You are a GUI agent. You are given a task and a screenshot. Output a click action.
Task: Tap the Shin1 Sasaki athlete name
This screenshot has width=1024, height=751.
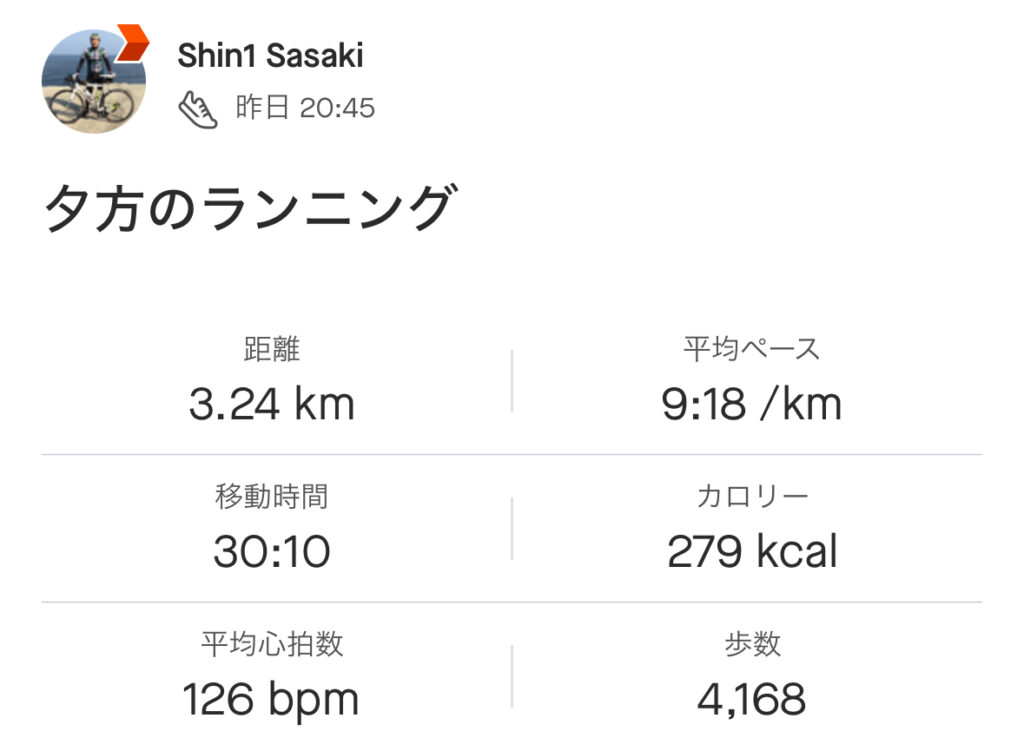click(x=270, y=56)
